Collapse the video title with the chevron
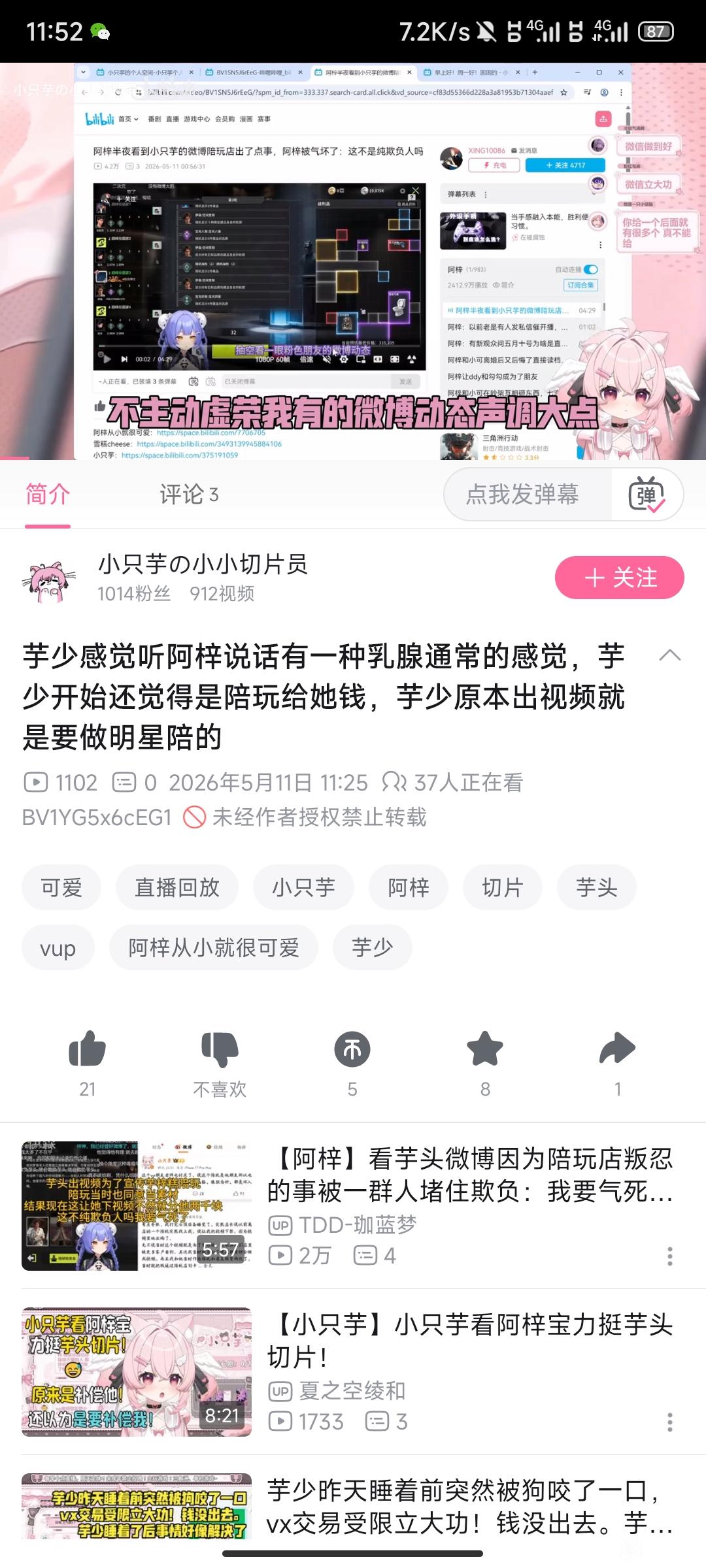 [x=670, y=655]
